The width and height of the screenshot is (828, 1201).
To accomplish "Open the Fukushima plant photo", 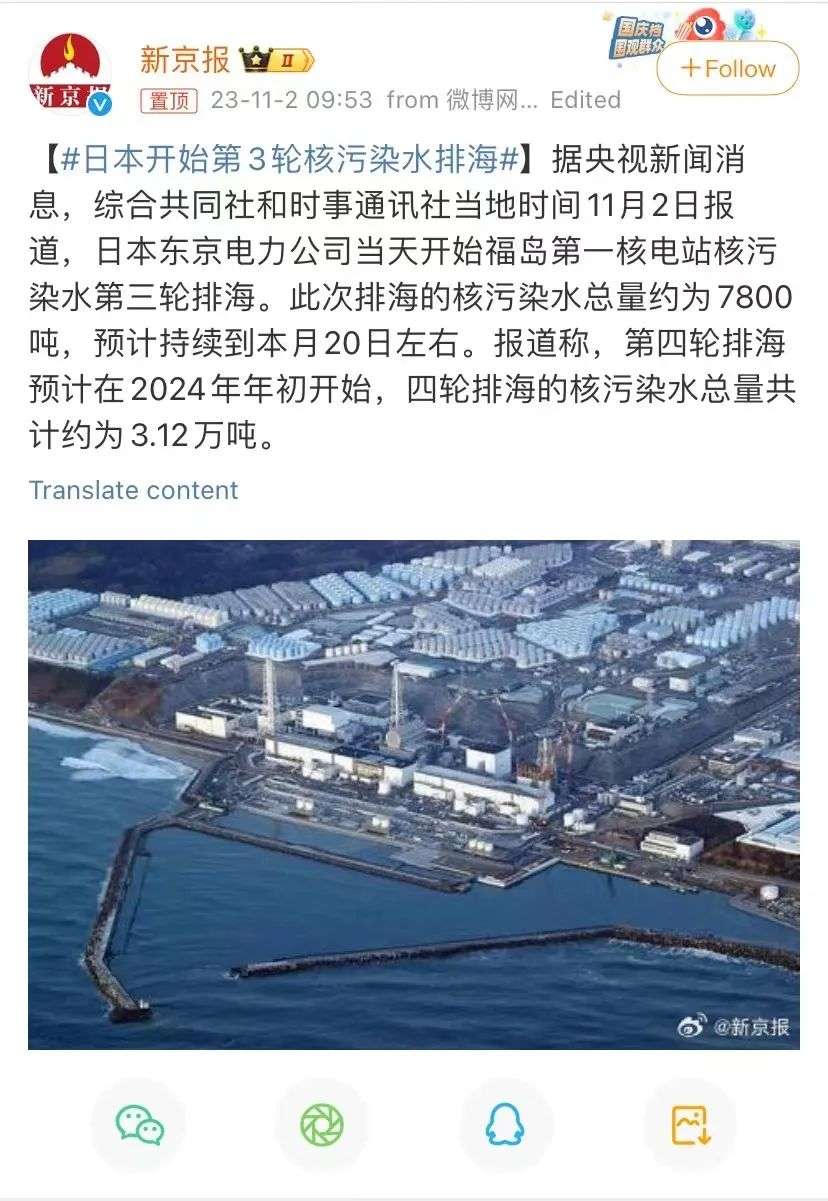I will click(413, 794).
